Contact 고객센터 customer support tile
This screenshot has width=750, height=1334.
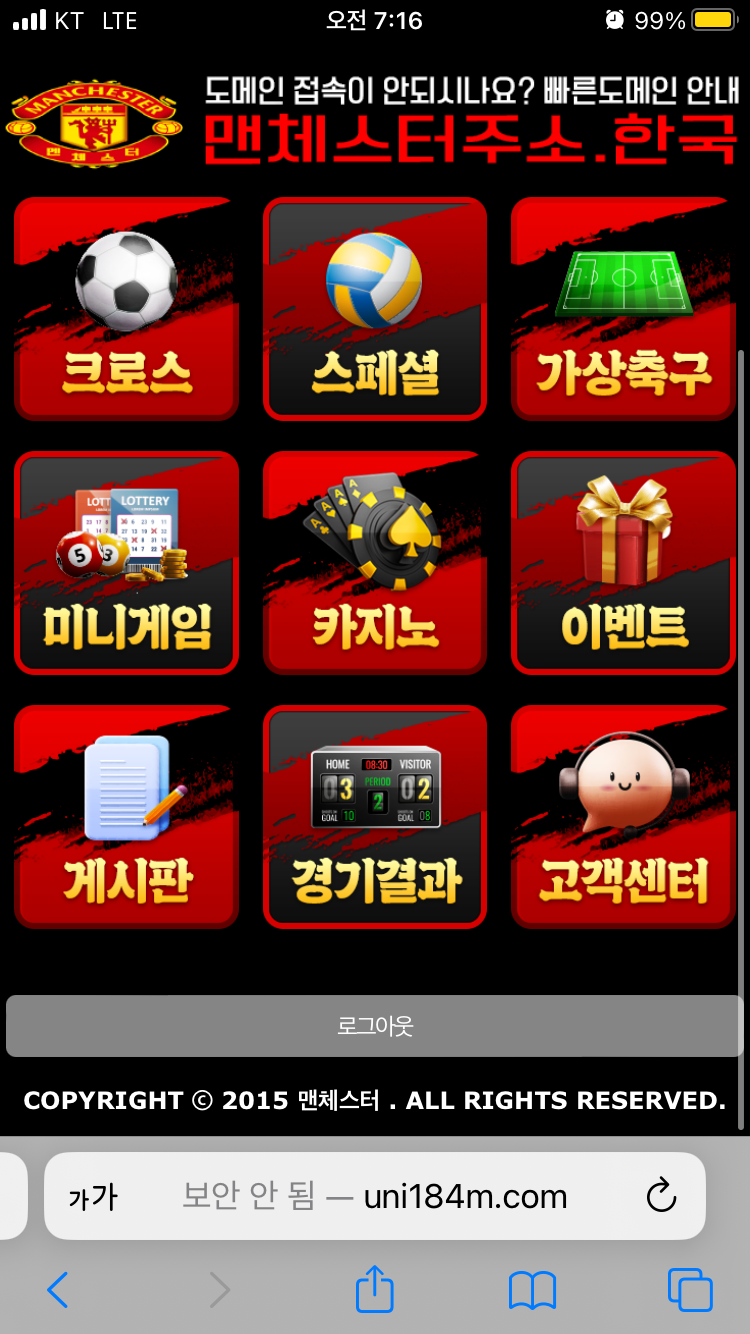[x=623, y=817]
